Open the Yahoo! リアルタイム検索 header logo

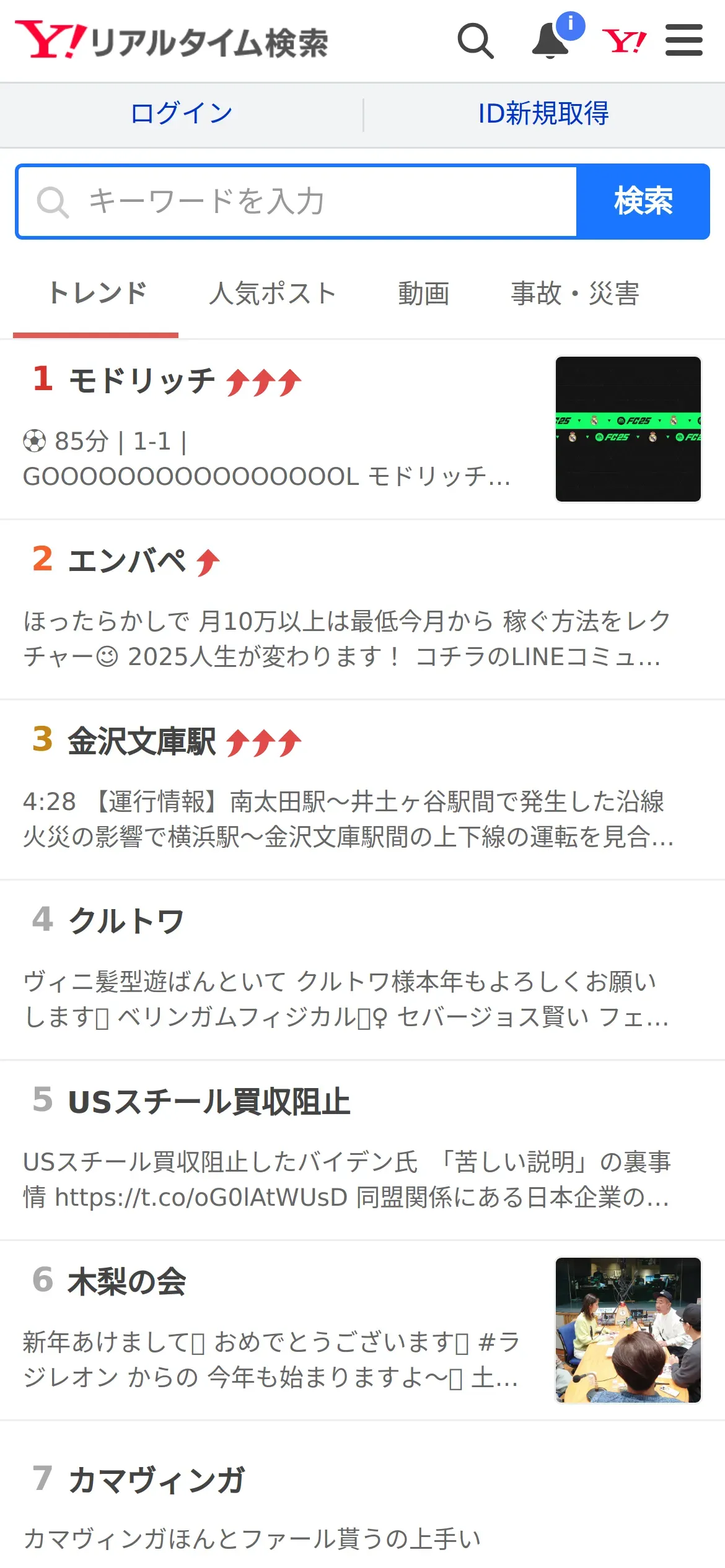[x=172, y=41]
